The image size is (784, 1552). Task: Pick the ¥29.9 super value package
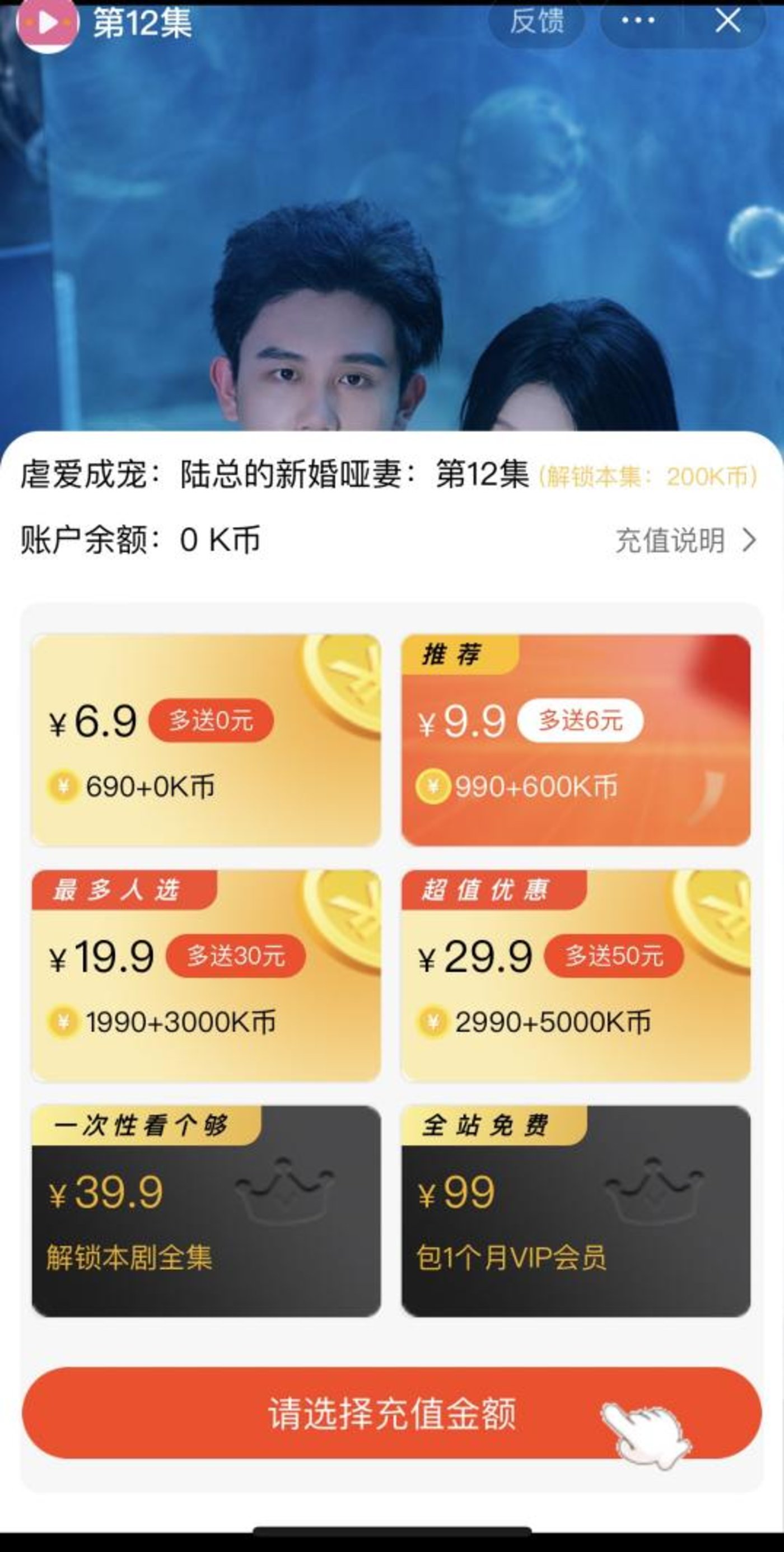tap(576, 976)
